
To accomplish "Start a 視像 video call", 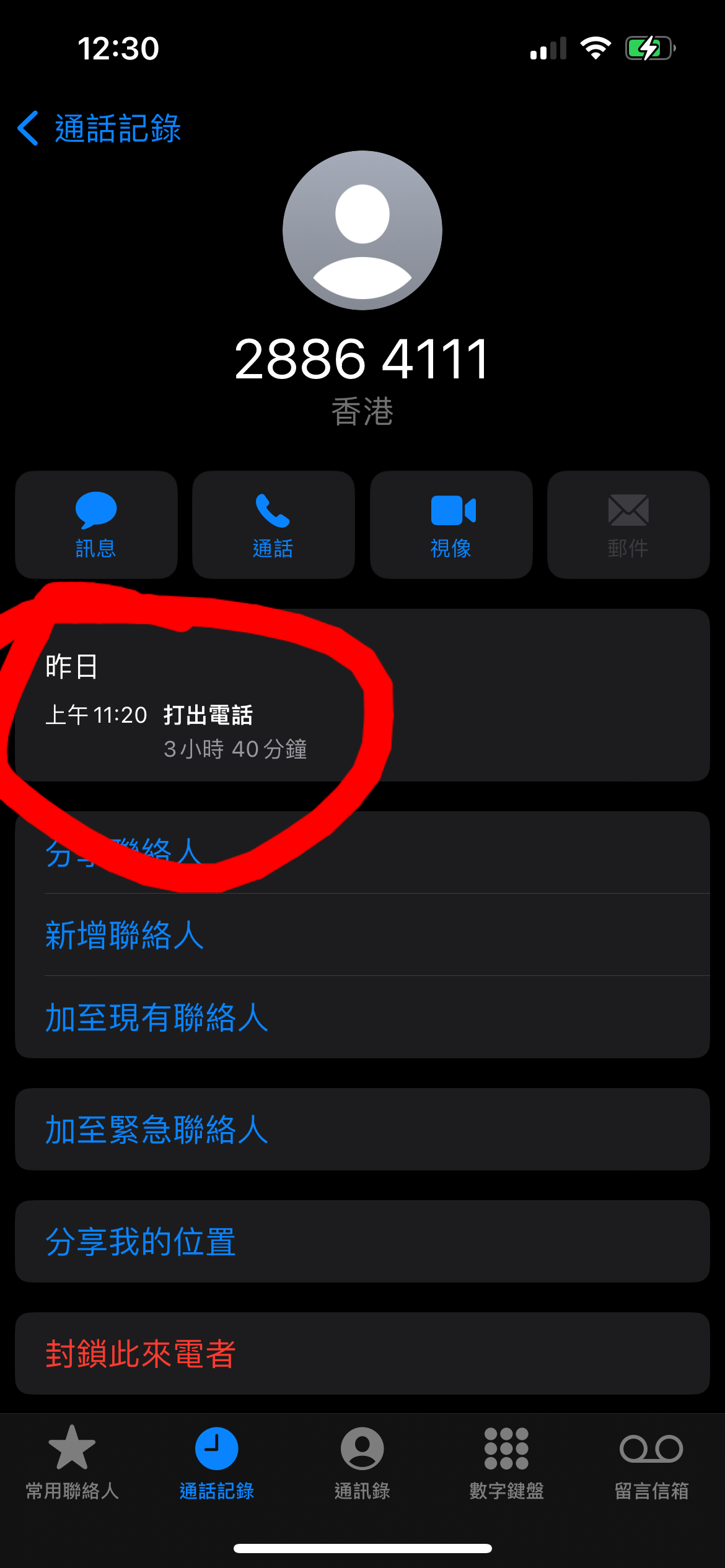I will pos(451,525).
